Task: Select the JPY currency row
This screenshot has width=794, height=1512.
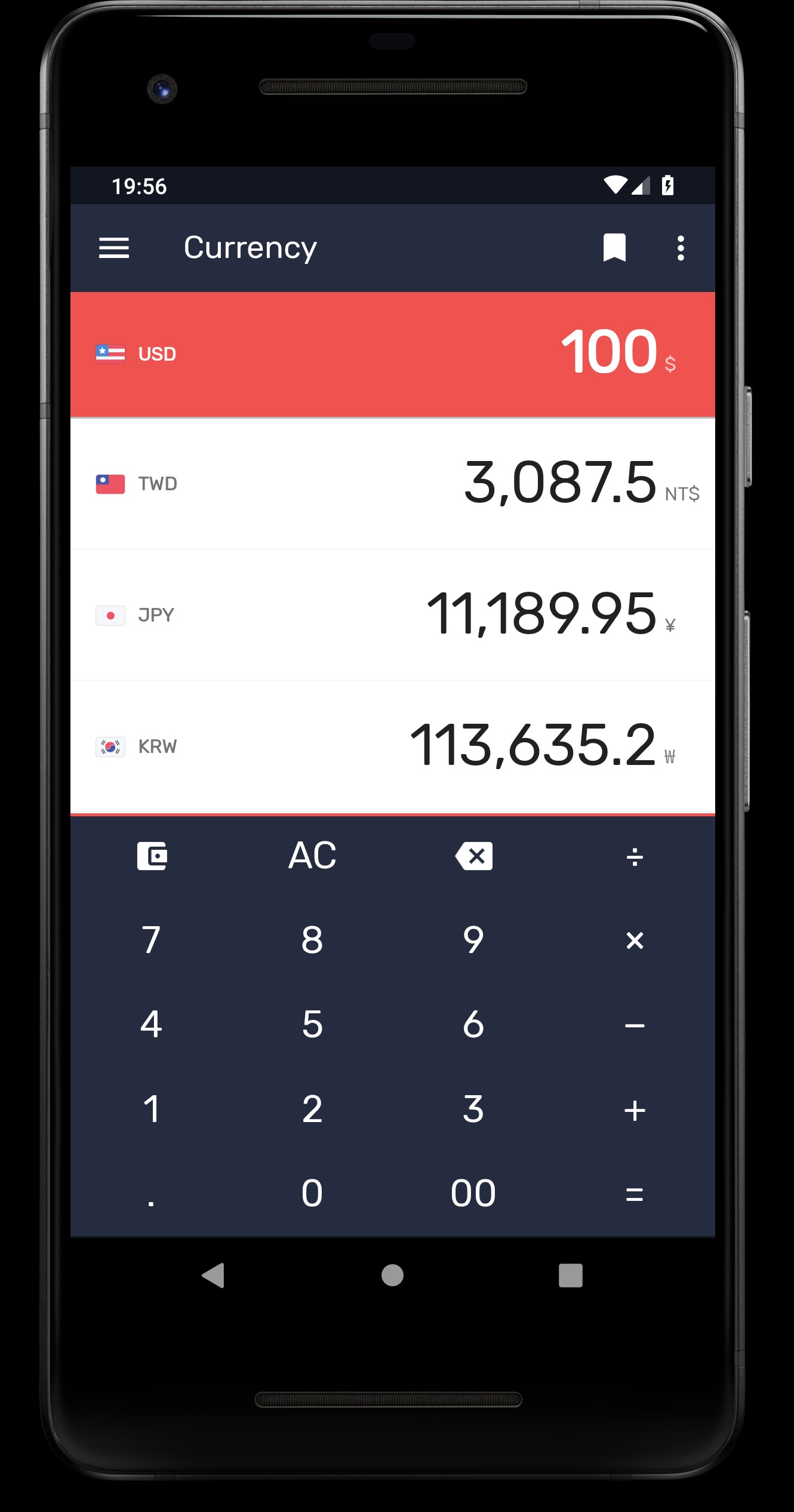Action: pos(393,615)
